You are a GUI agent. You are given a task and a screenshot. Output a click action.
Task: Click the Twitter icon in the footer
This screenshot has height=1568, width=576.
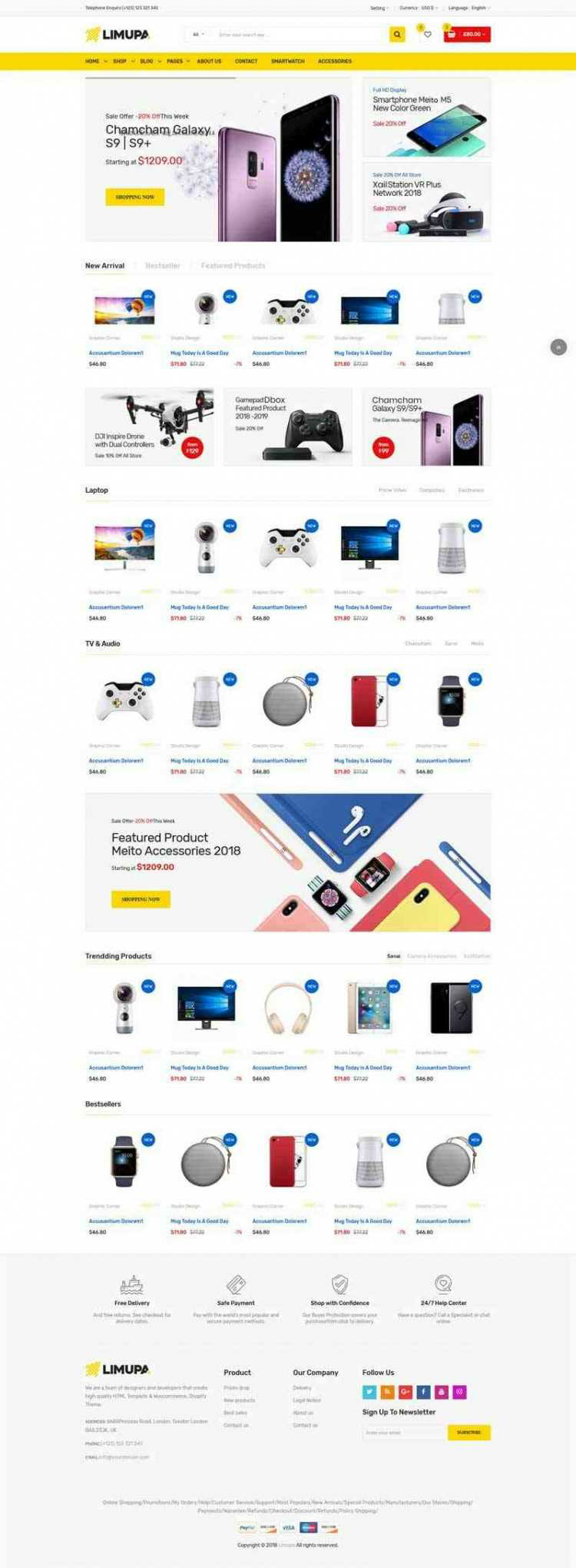[x=369, y=1391]
